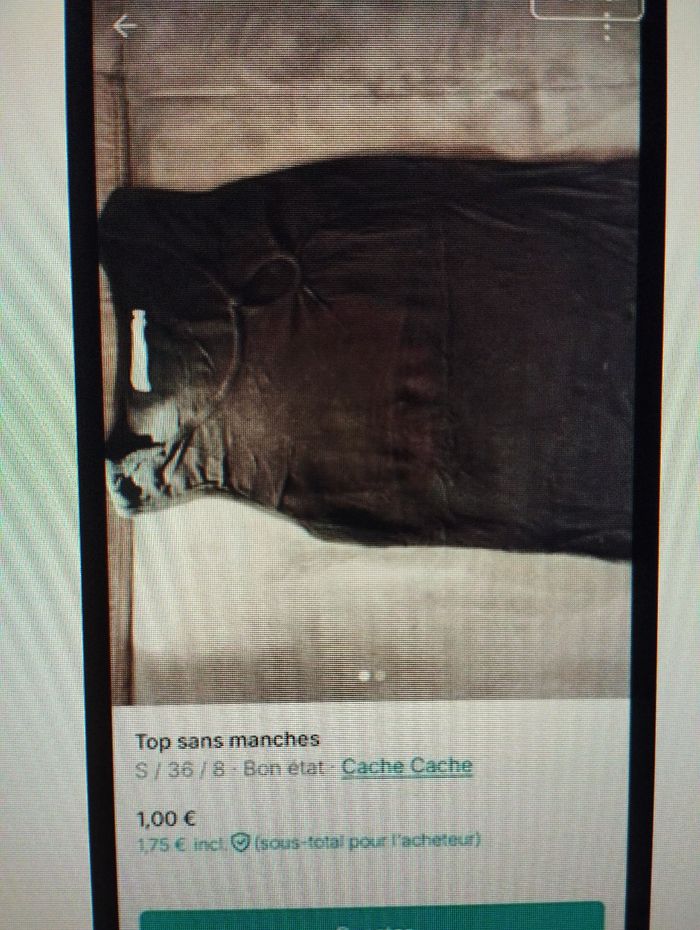This screenshot has width=700, height=930.
Task: Go back with the arrow icon
Action: point(124,27)
